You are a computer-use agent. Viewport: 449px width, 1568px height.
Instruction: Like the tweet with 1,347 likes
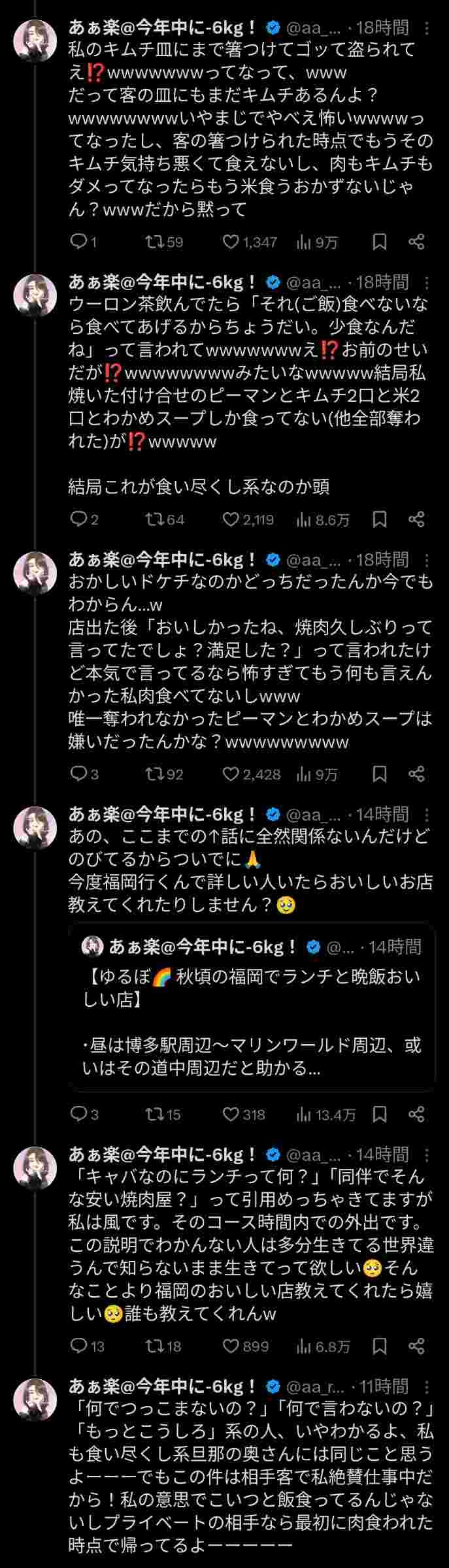tap(231, 242)
